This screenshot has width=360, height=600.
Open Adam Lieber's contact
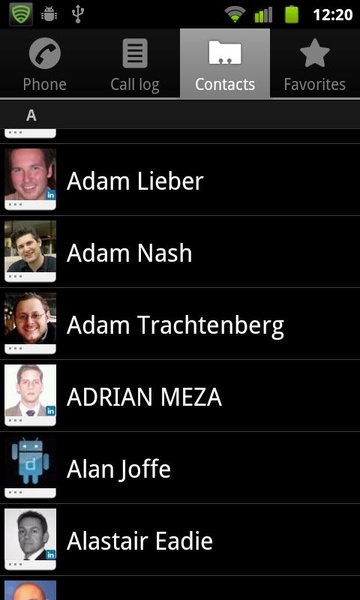(180, 180)
